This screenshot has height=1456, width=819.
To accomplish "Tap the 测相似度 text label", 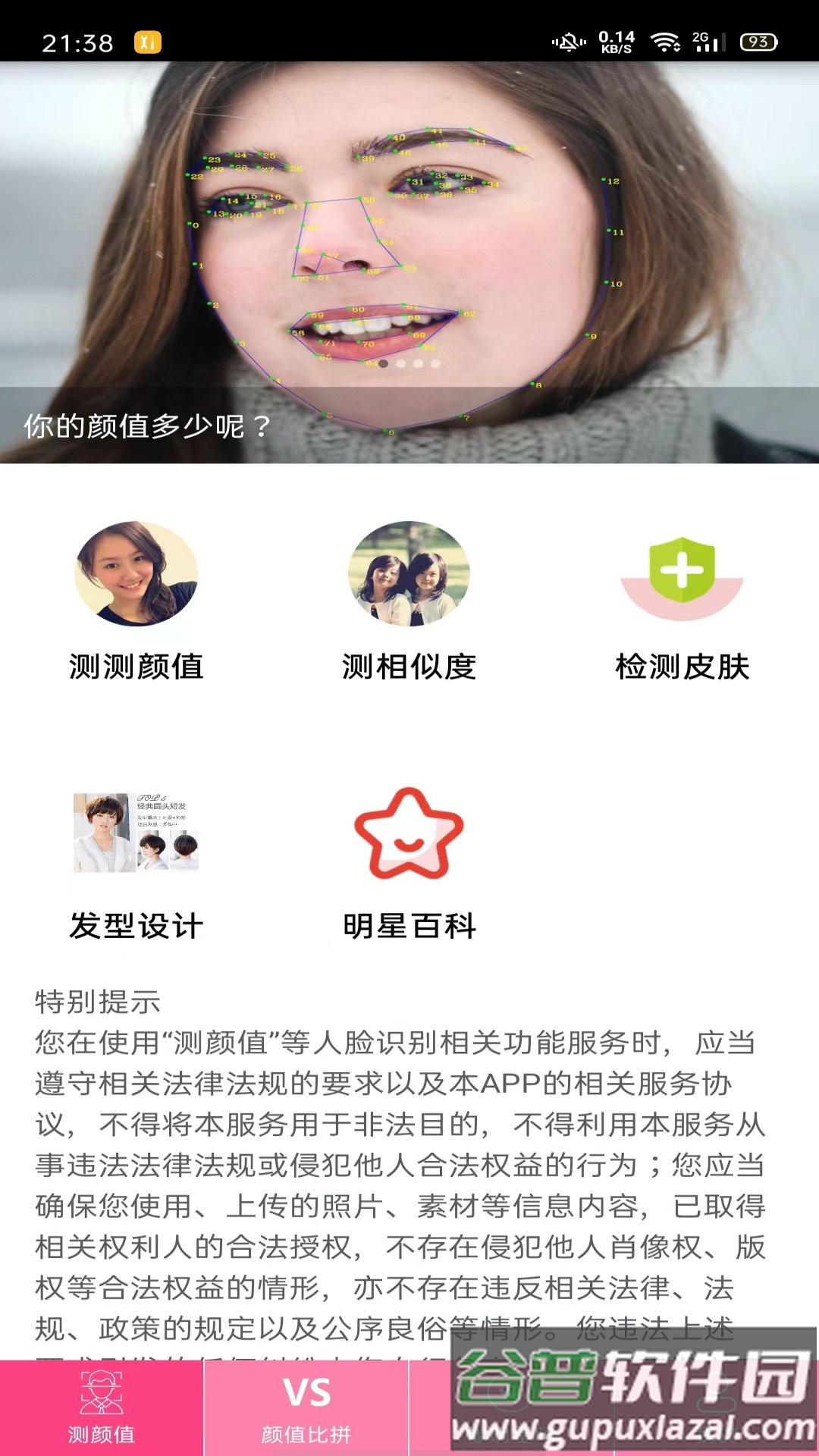I will pos(409,666).
